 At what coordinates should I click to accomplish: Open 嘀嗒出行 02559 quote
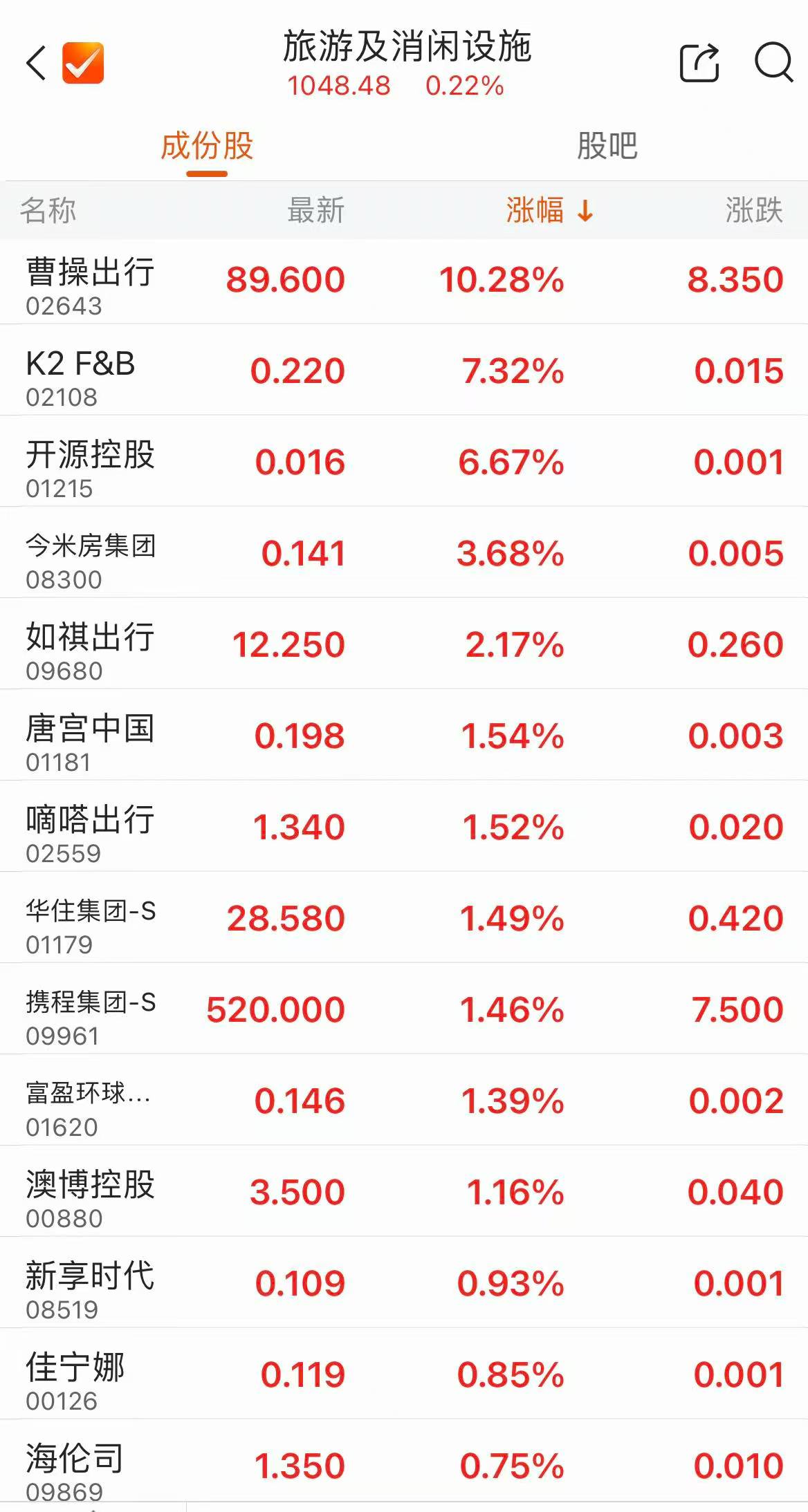[x=404, y=826]
